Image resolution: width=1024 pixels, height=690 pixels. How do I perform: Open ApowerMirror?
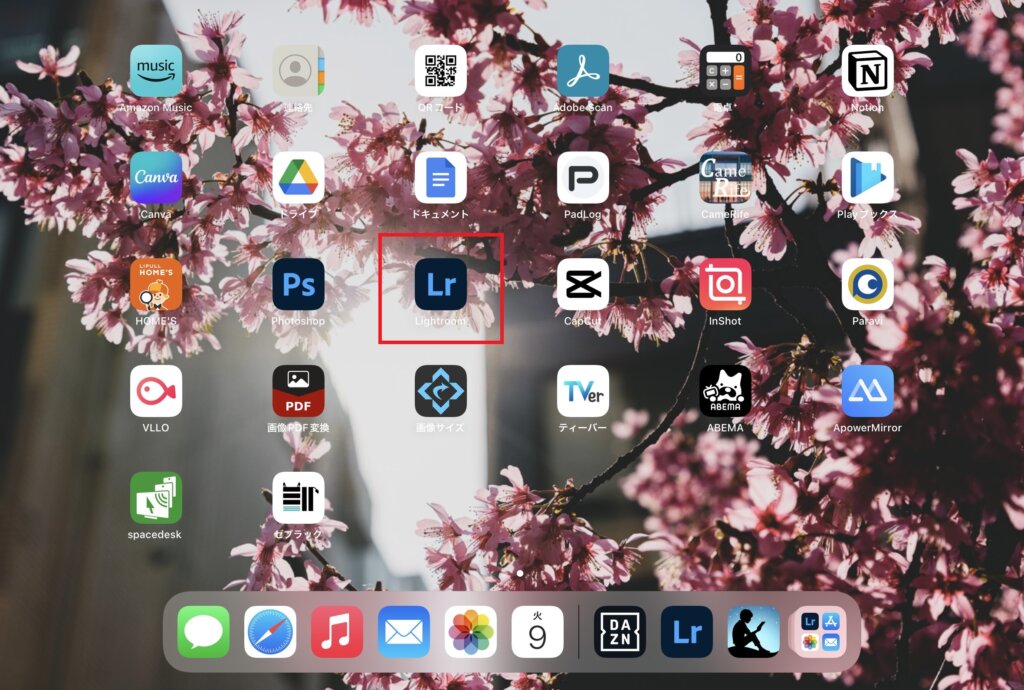[x=867, y=391]
